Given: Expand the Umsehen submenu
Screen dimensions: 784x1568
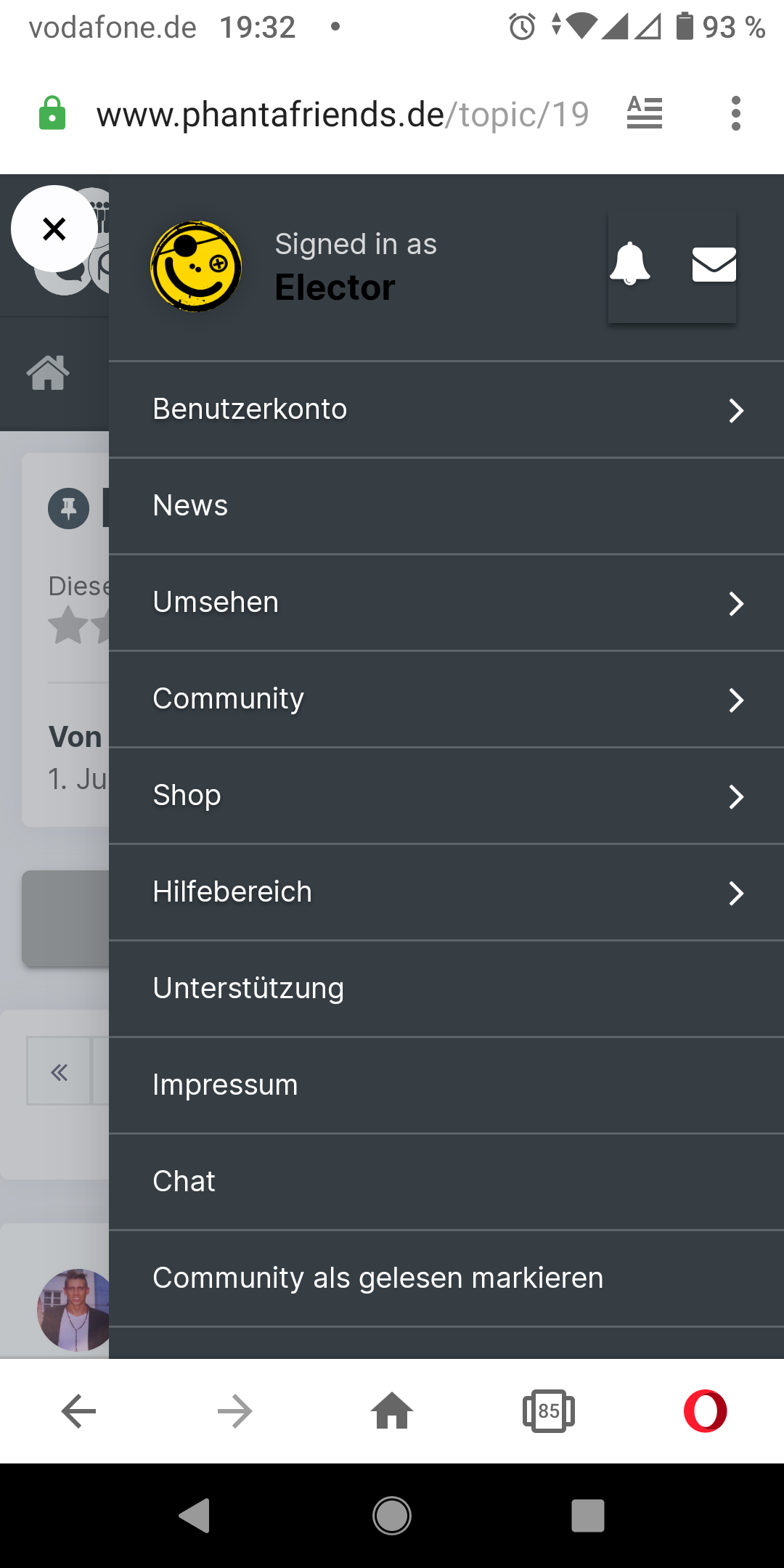Looking at the screenshot, I should coord(446,603).
